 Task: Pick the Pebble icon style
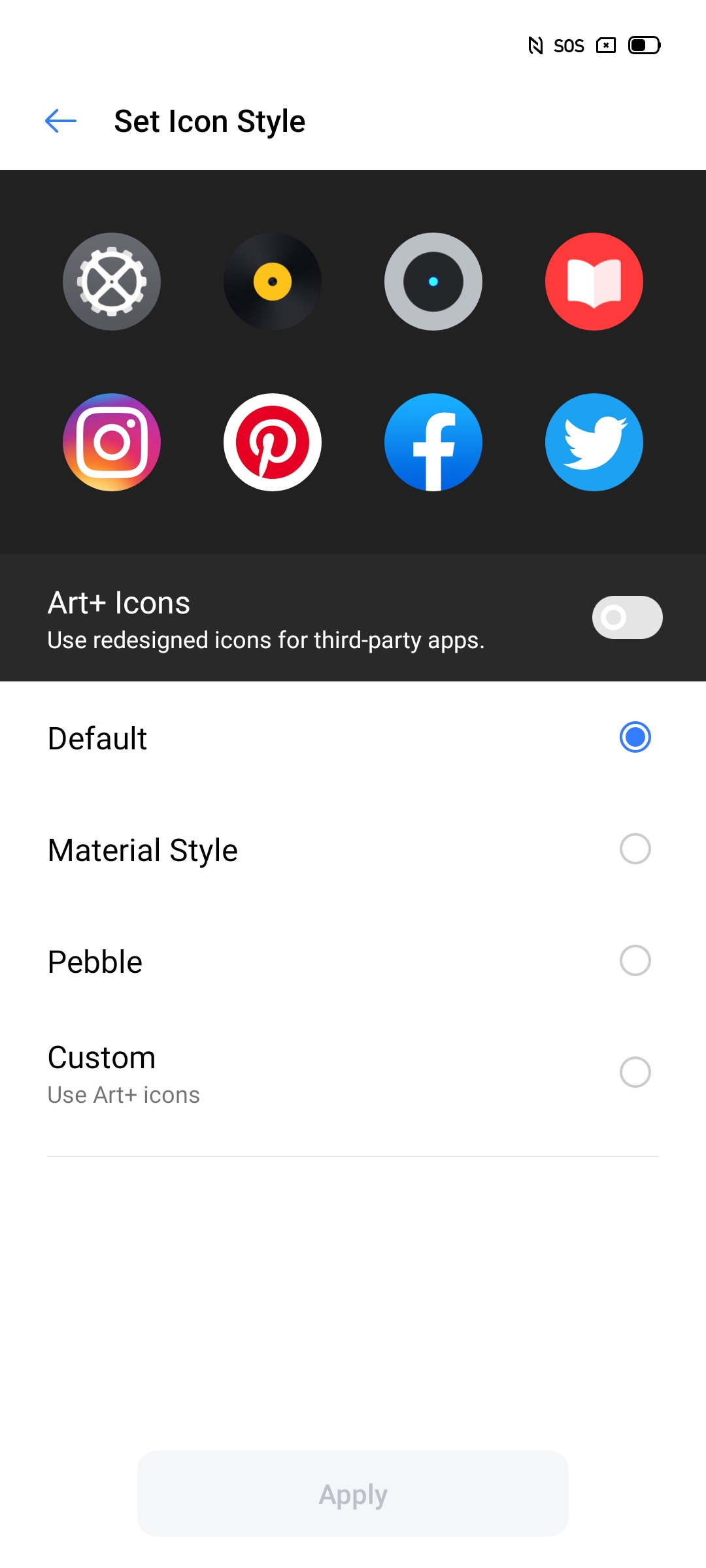click(353, 961)
